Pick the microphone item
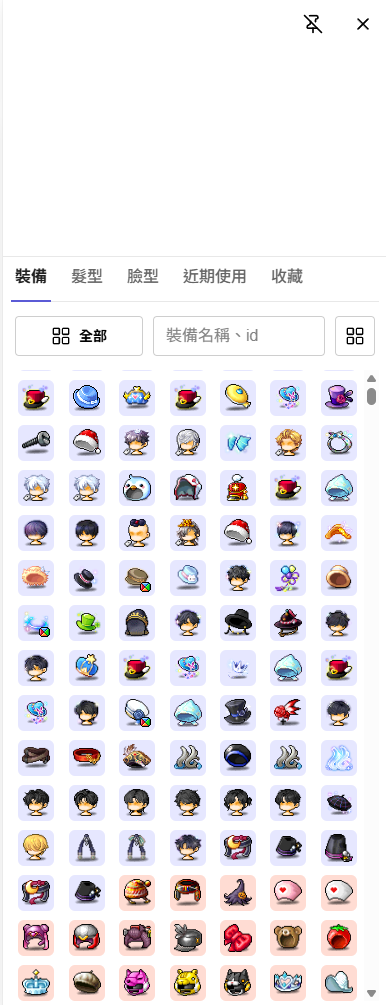386x1005 pixels. point(36,443)
